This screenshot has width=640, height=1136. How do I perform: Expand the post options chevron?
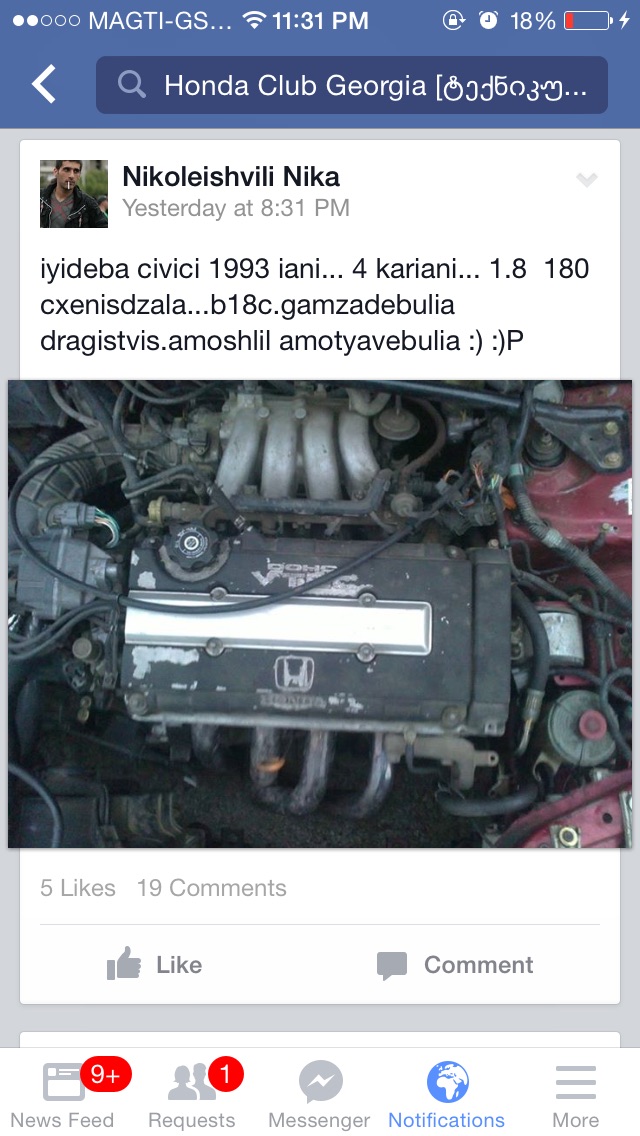(x=587, y=180)
